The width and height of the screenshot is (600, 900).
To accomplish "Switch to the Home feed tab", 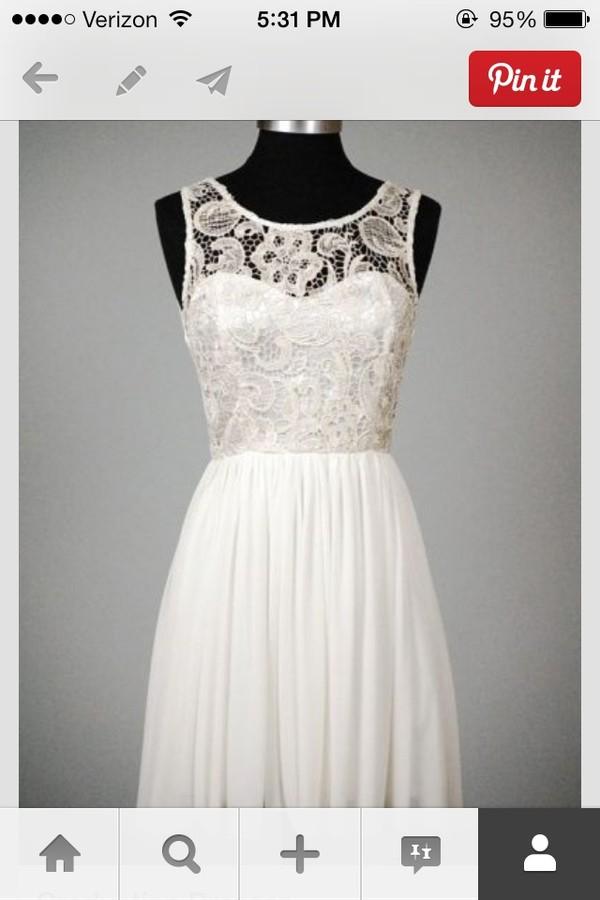I will click(60, 854).
